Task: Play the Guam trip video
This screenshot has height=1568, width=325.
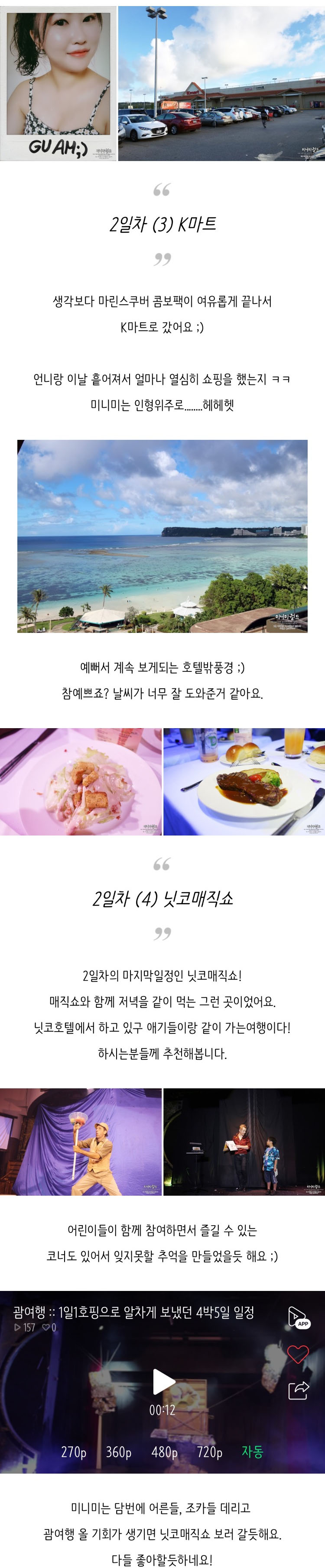Action: 163,1381
